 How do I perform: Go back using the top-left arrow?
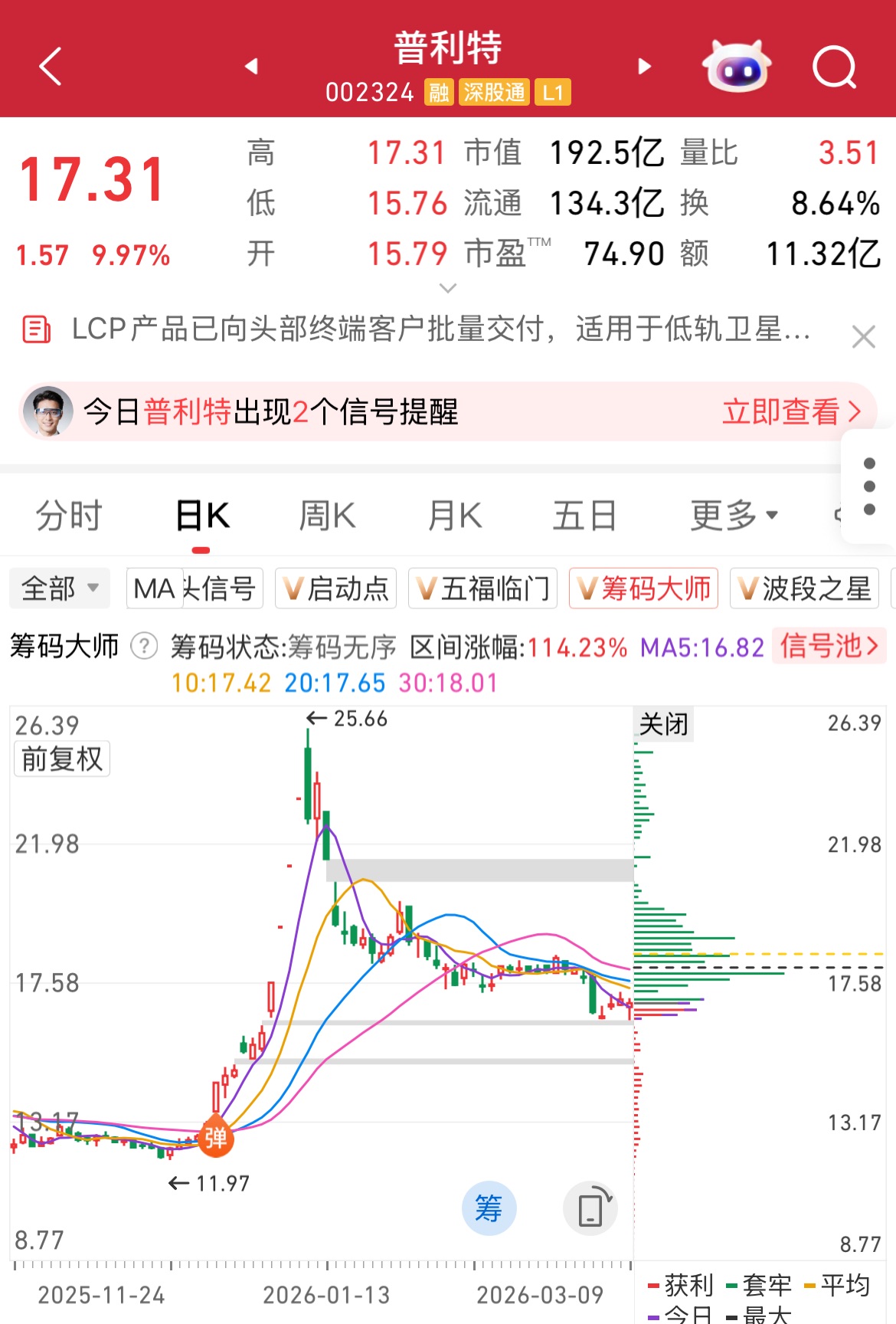(x=51, y=67)
